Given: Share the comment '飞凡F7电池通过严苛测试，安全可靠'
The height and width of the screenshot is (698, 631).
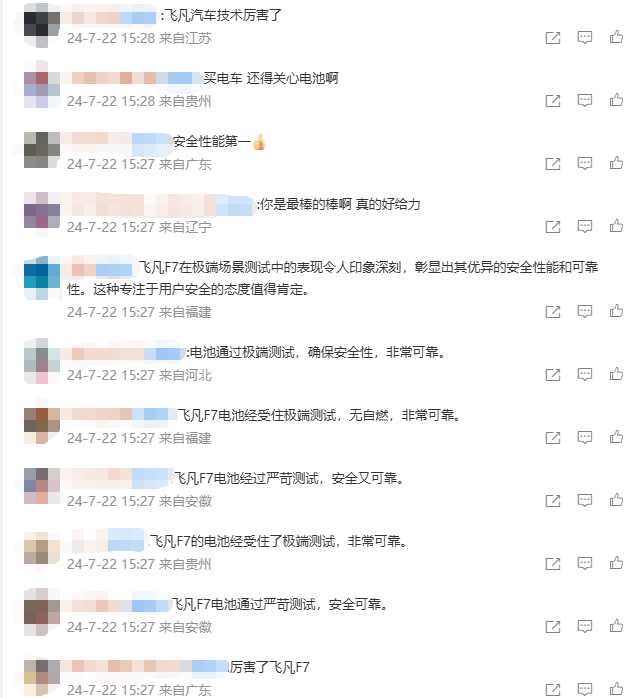Looking at the screenshot, I should coord(553,627).
